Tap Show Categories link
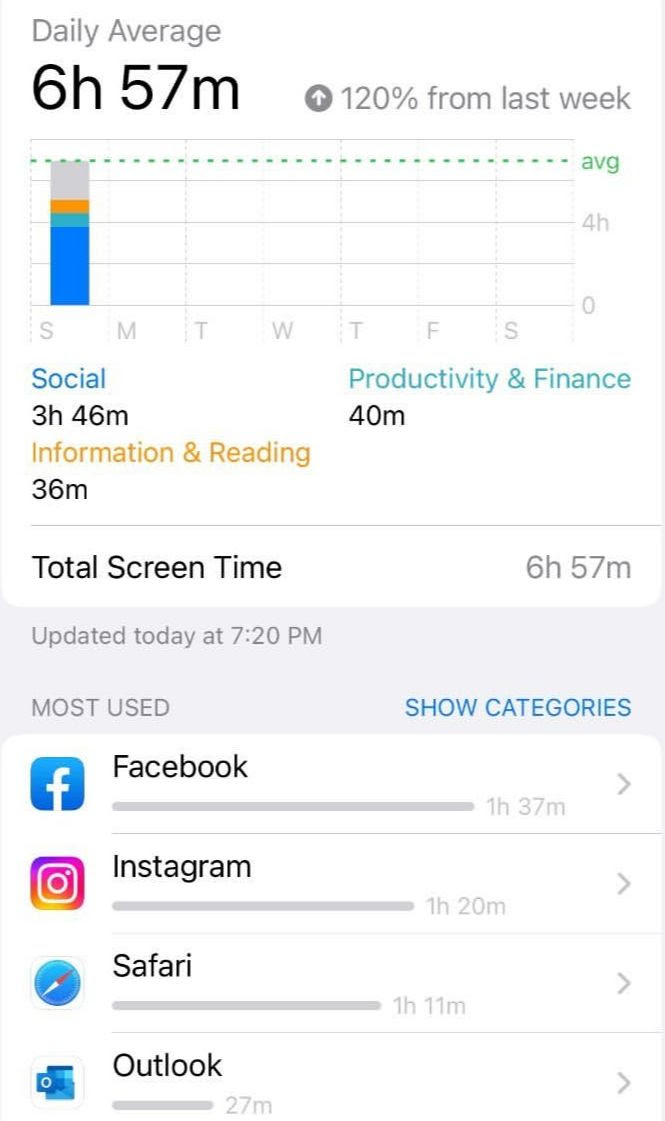 click(517, 707)
